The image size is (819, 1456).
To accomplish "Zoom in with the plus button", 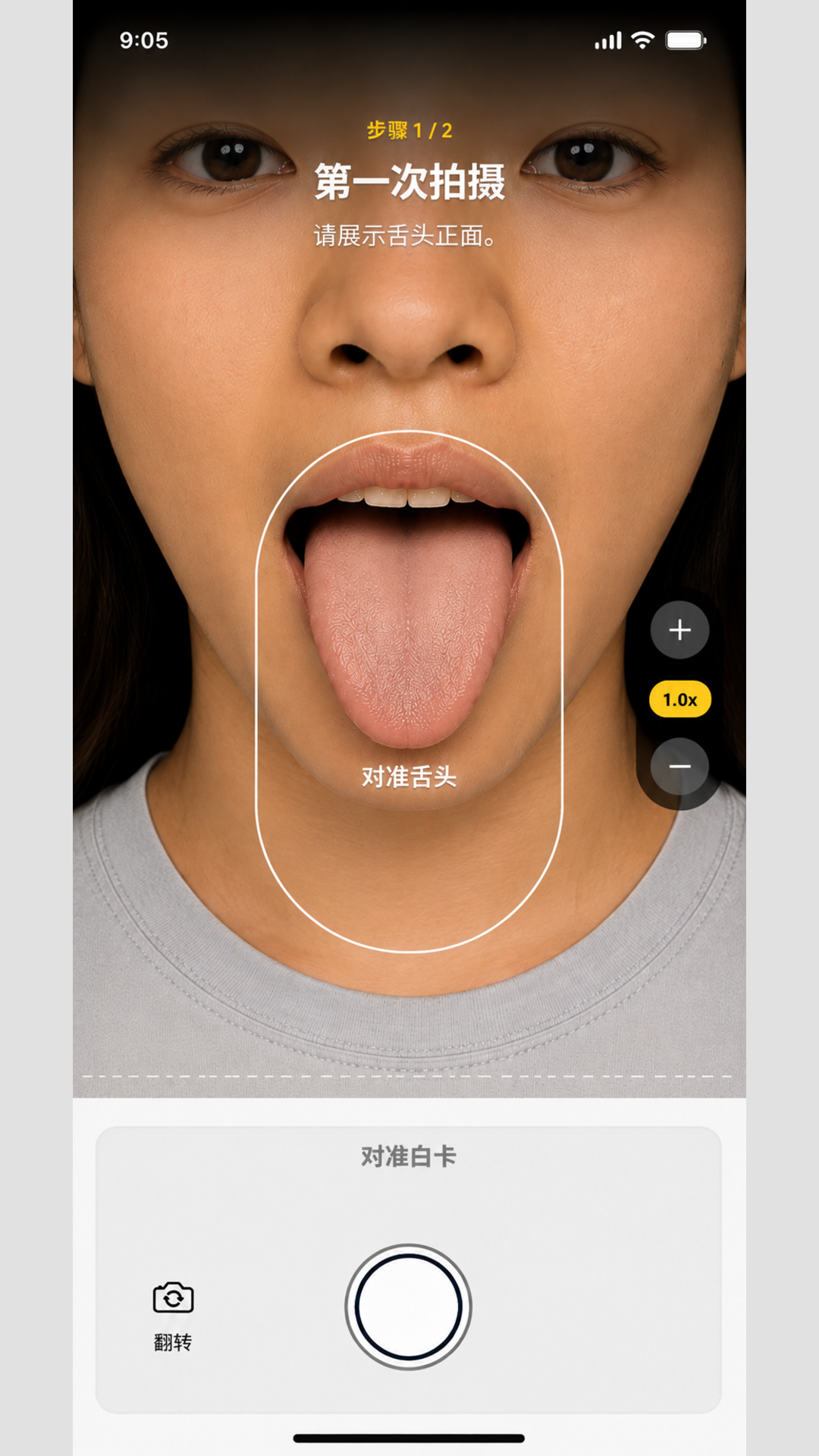I will (679, 630).
